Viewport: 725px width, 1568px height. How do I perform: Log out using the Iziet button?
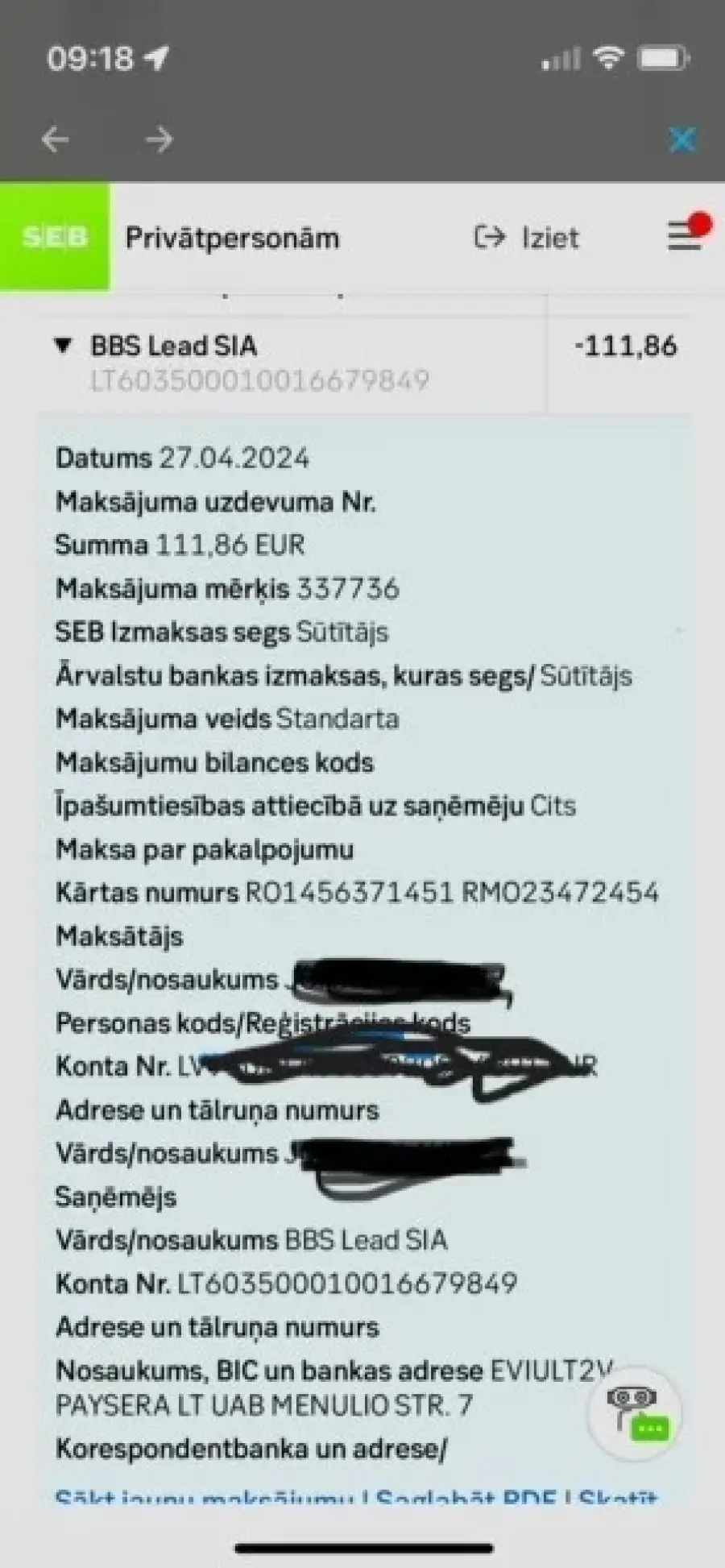click(x=527, y=238)
